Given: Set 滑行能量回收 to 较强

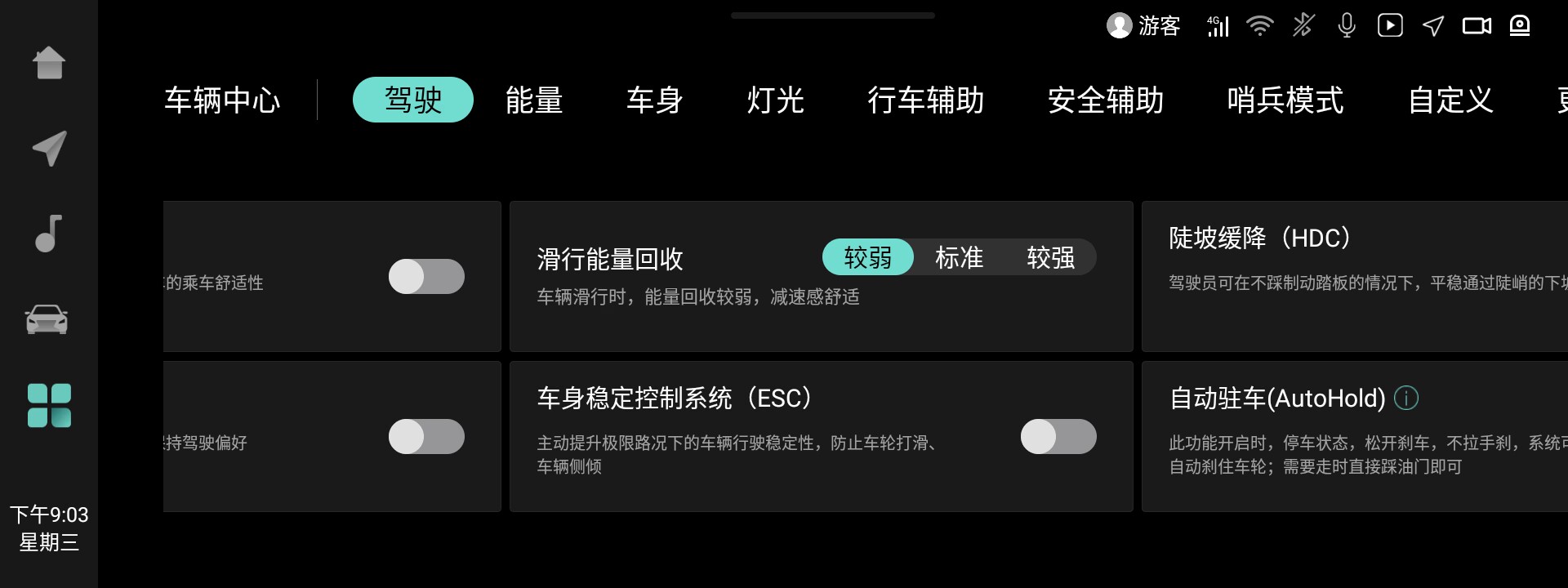Looking at the screenshot, I should 1050,258.
